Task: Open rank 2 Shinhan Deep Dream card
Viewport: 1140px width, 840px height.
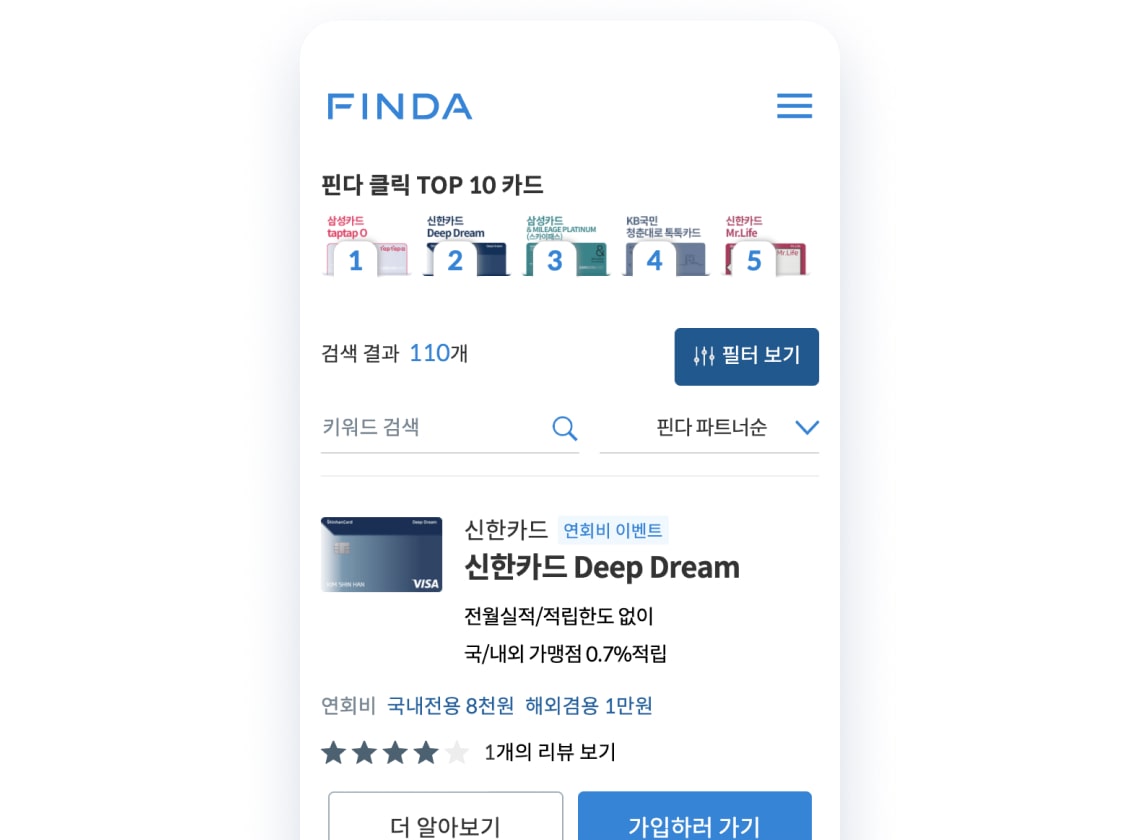Action: 466,246
